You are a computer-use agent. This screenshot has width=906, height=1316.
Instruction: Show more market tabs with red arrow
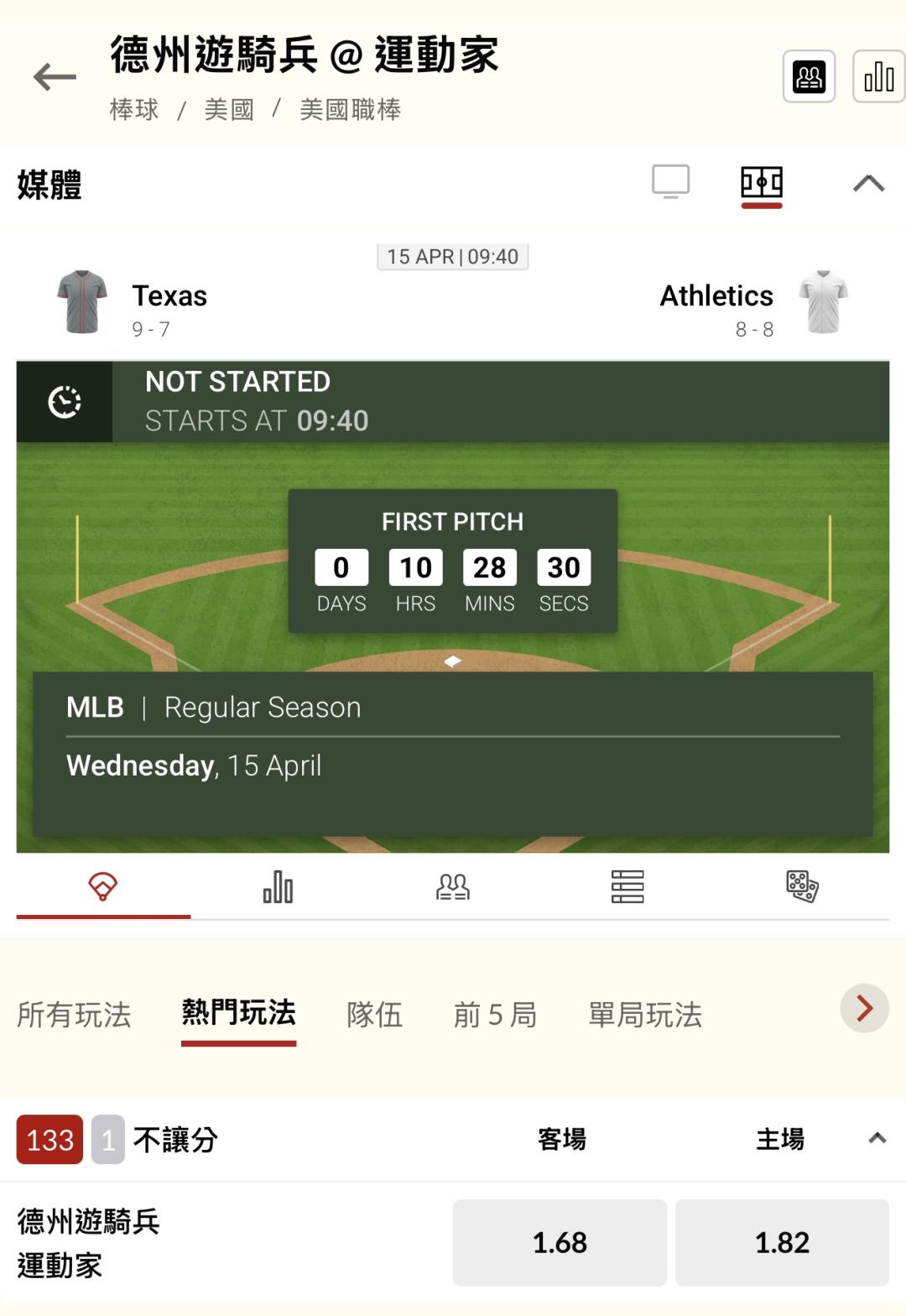click(x=864, y=1008)
